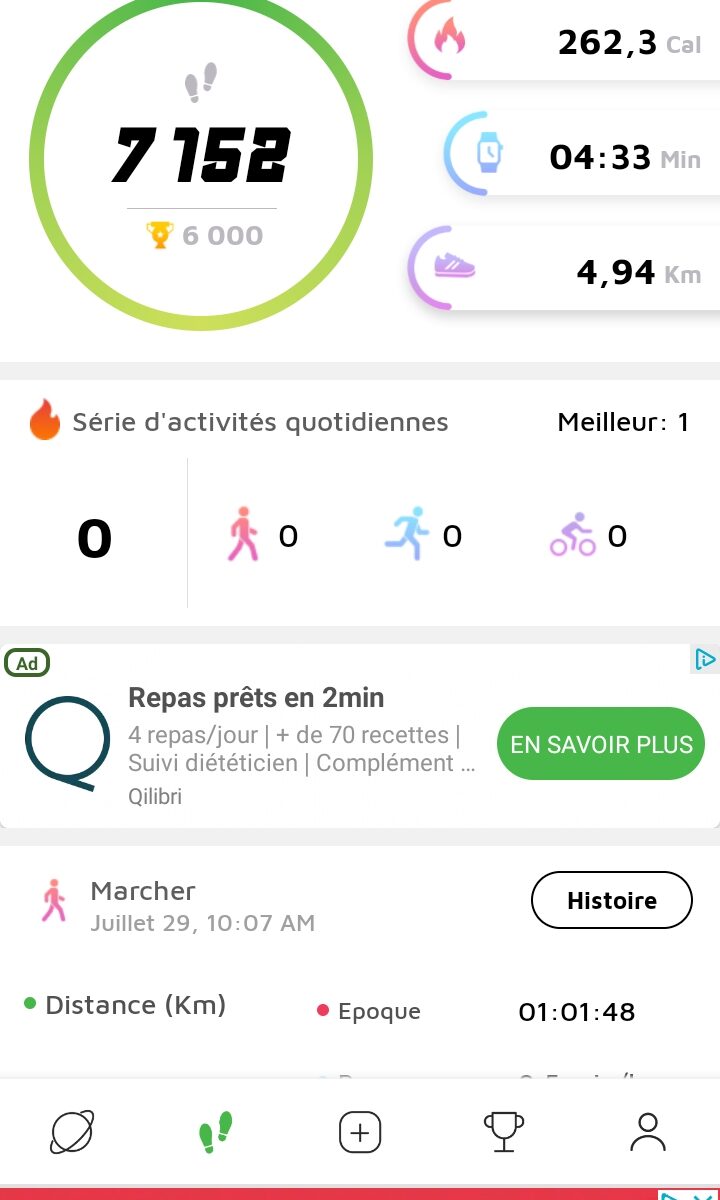Open the ad choices info icon
The width and height of the screenshot is (720, 1200).
click(705, 659)
